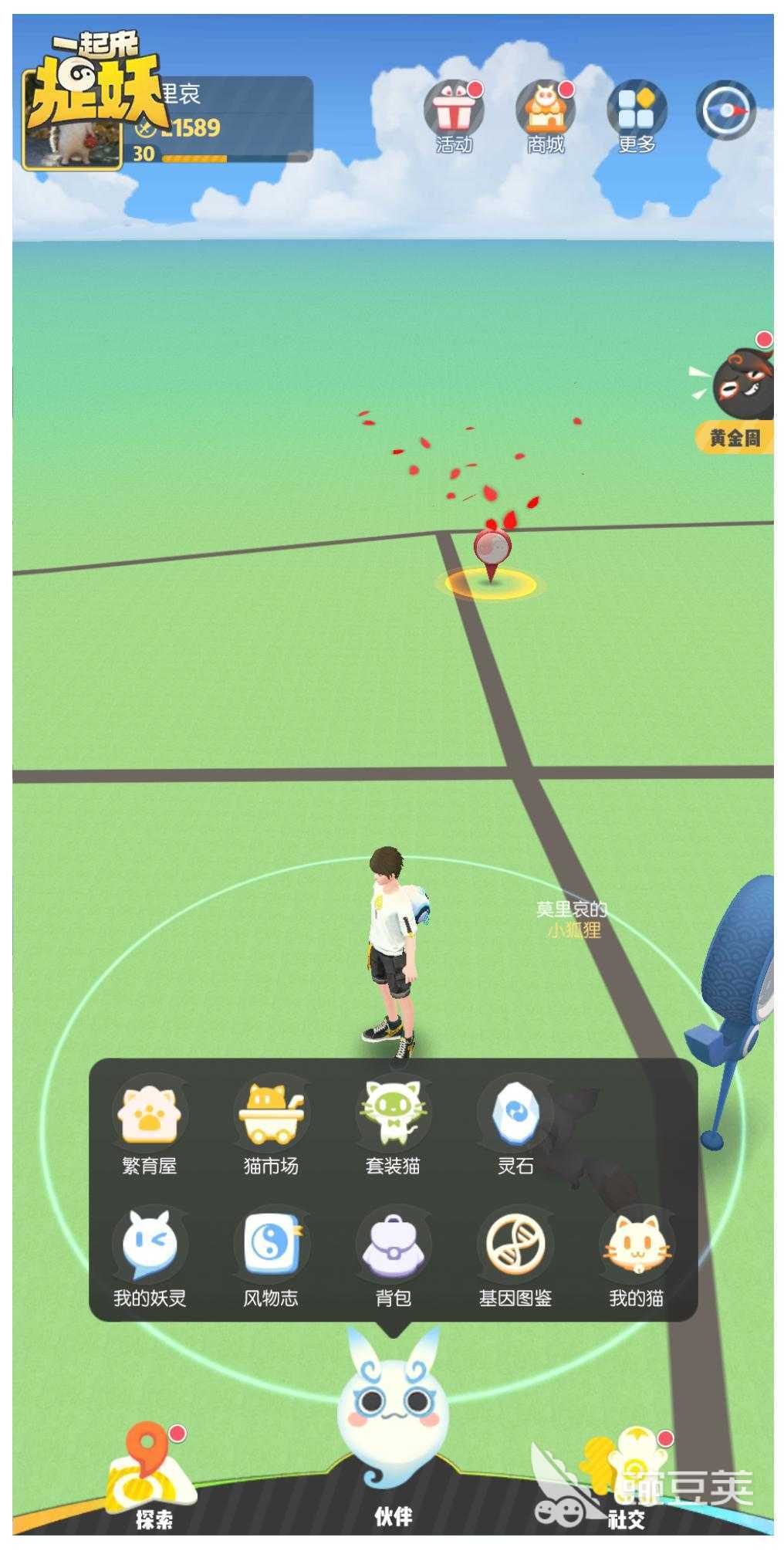Open 猫市场 cat market
Screen dimensions: 784x1551
[x=271, y=1122]
